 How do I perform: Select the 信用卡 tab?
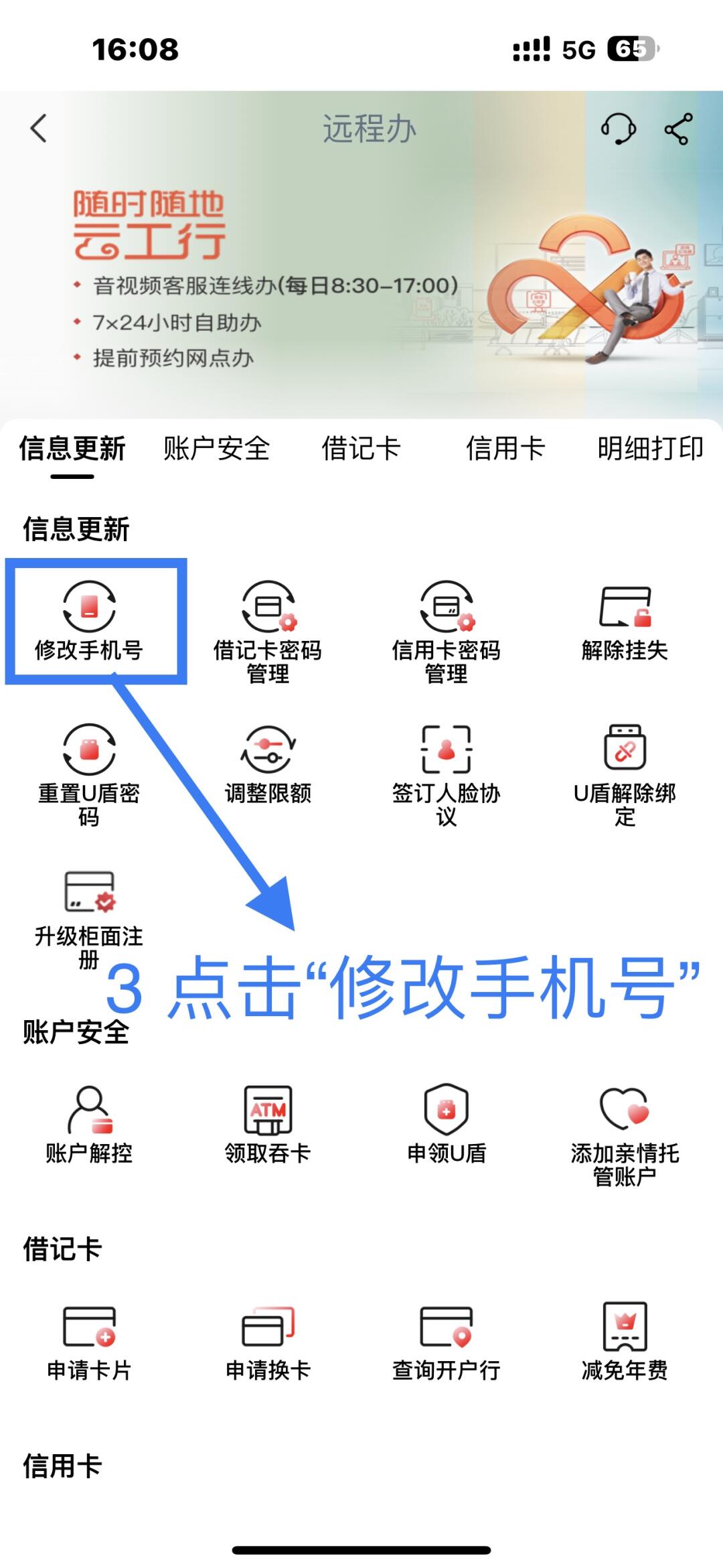(505, 449)
